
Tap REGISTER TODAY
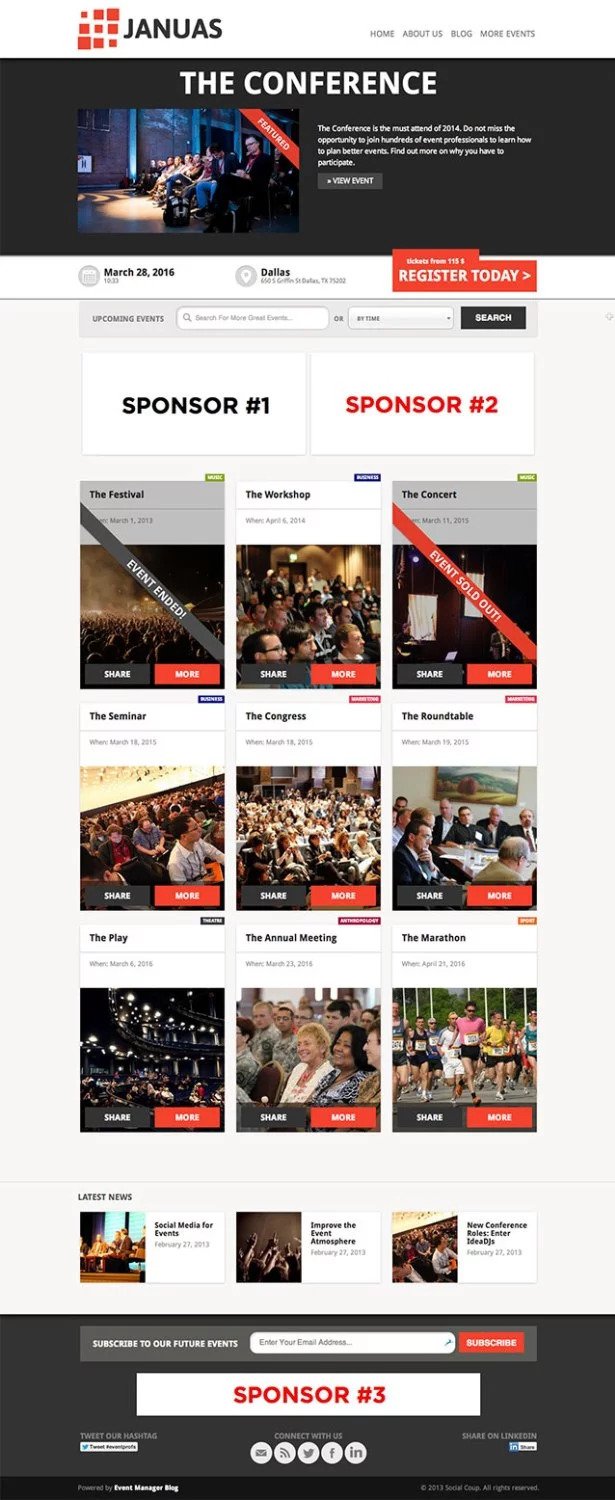click(x=465, y=276)
